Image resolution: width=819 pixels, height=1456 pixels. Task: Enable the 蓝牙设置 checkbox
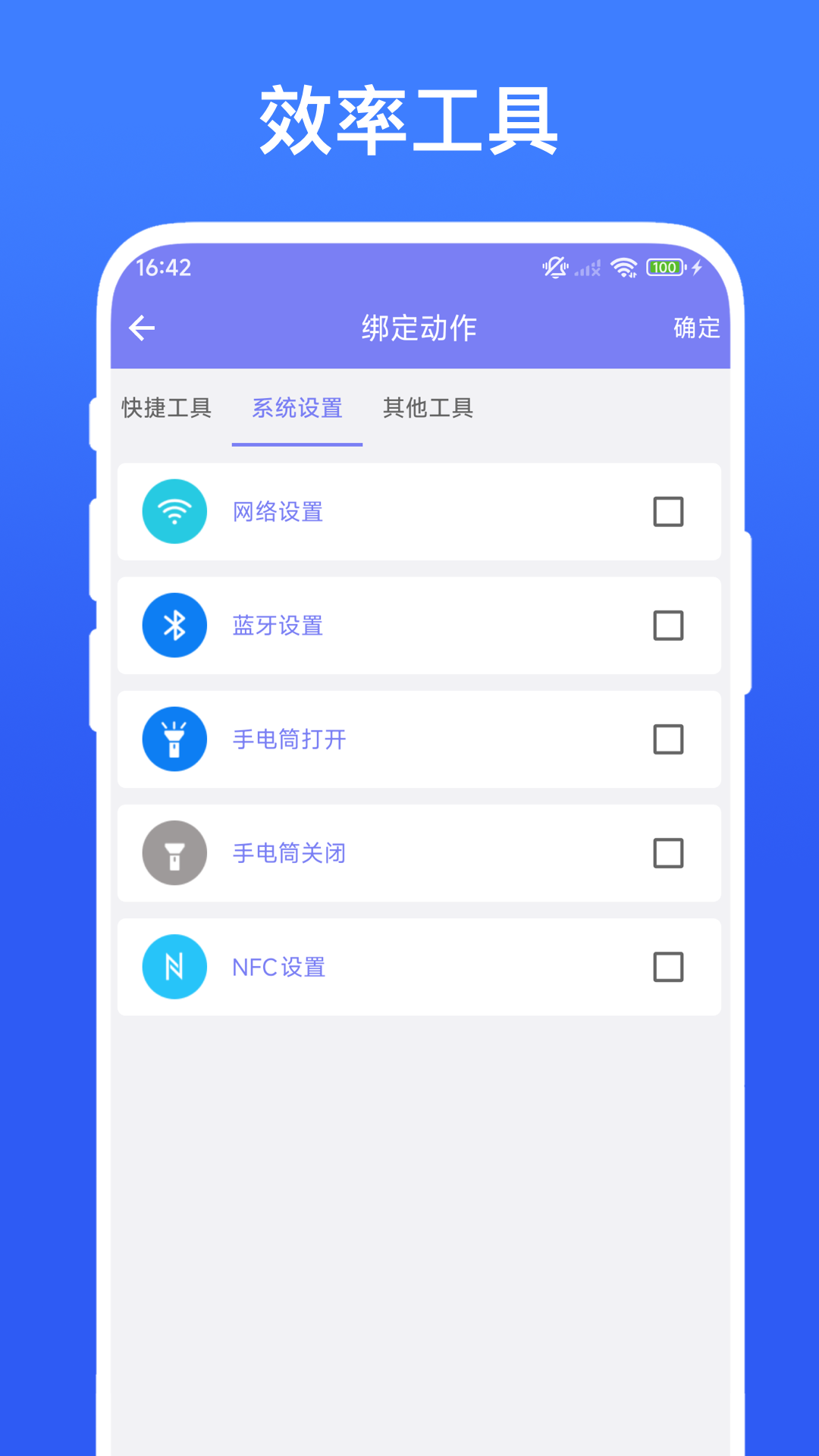click(x=668, y=626)
